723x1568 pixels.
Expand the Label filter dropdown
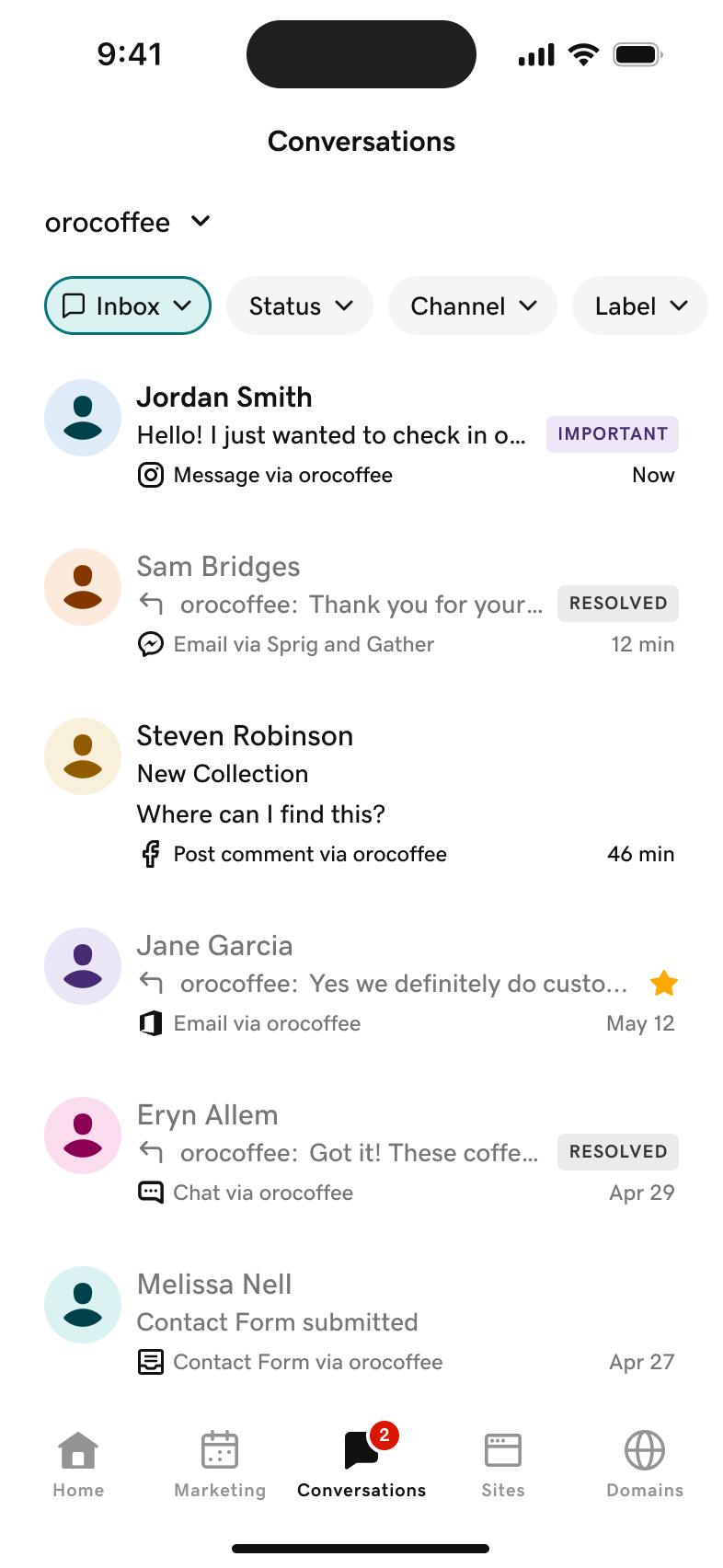coord(639,306)
